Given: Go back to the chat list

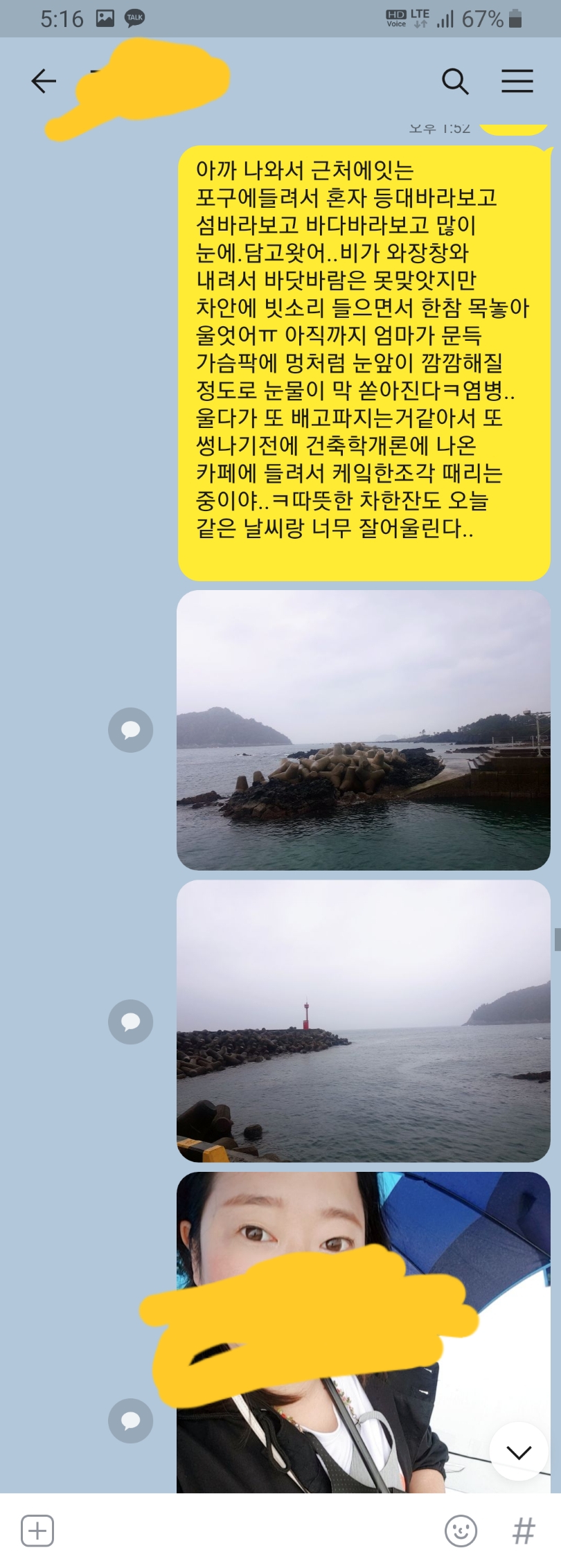Looking at the screenshot, I should [x=44, y=82].
